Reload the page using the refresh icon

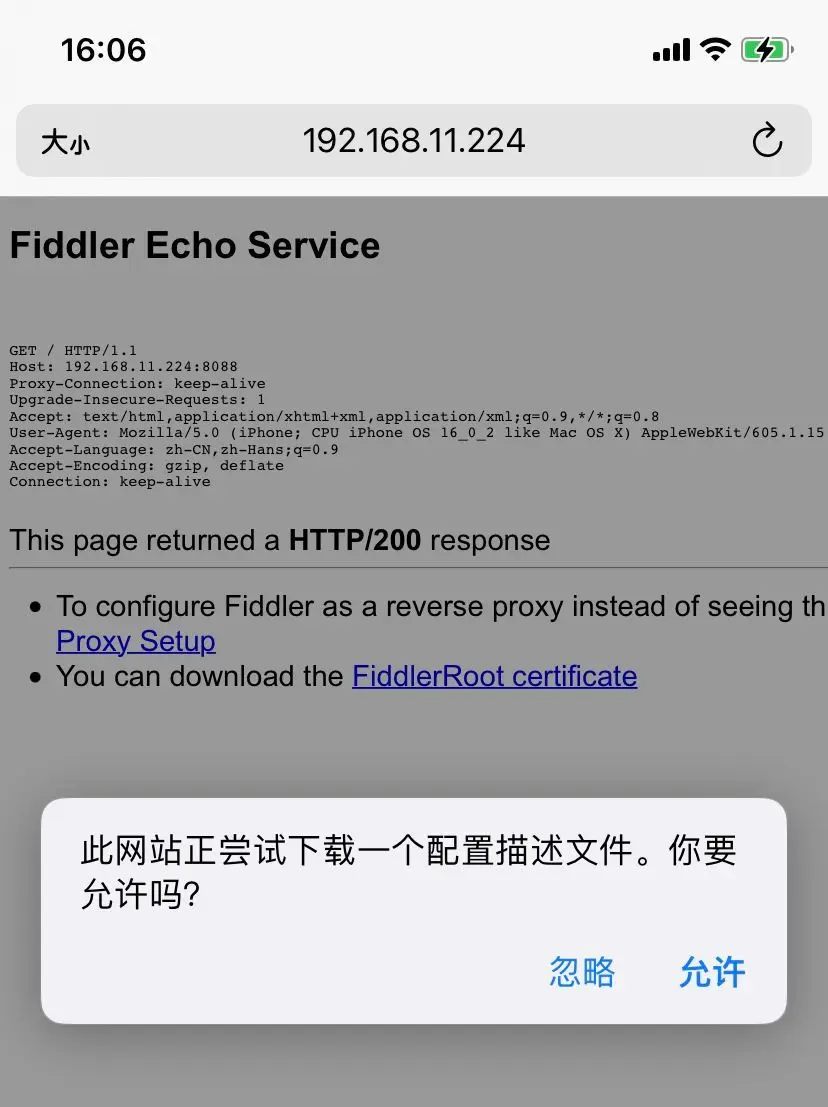coord(767,140)
